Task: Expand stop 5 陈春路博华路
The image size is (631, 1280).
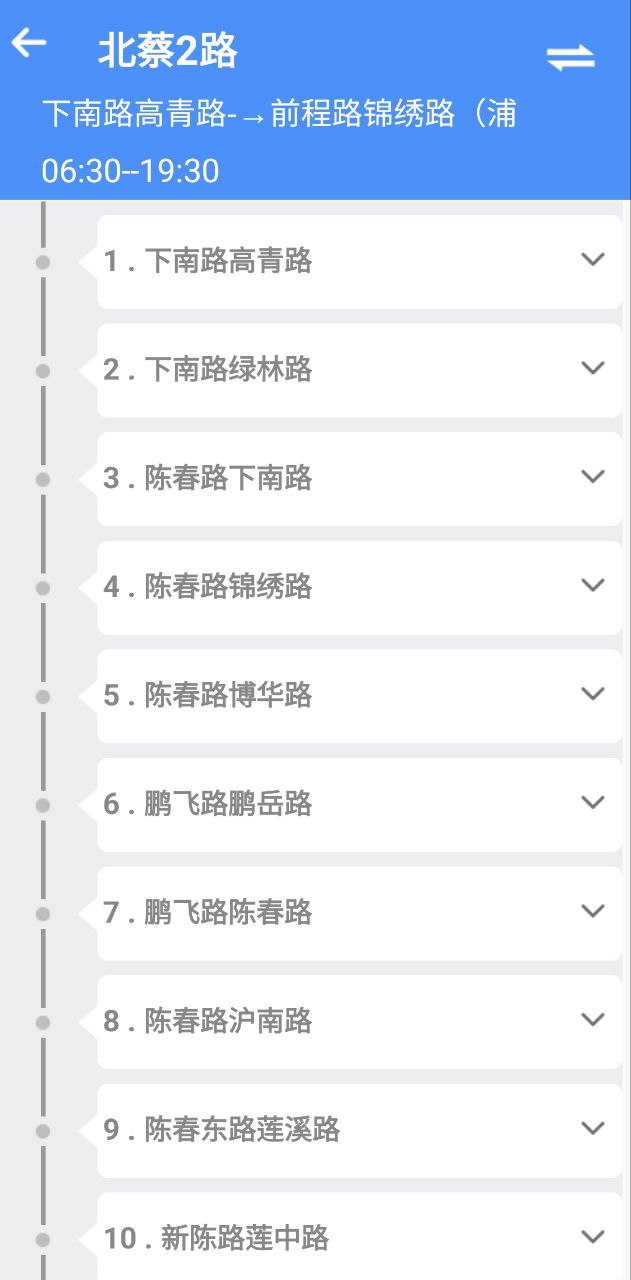Action: pyautogui.click(x=592, y=694)
